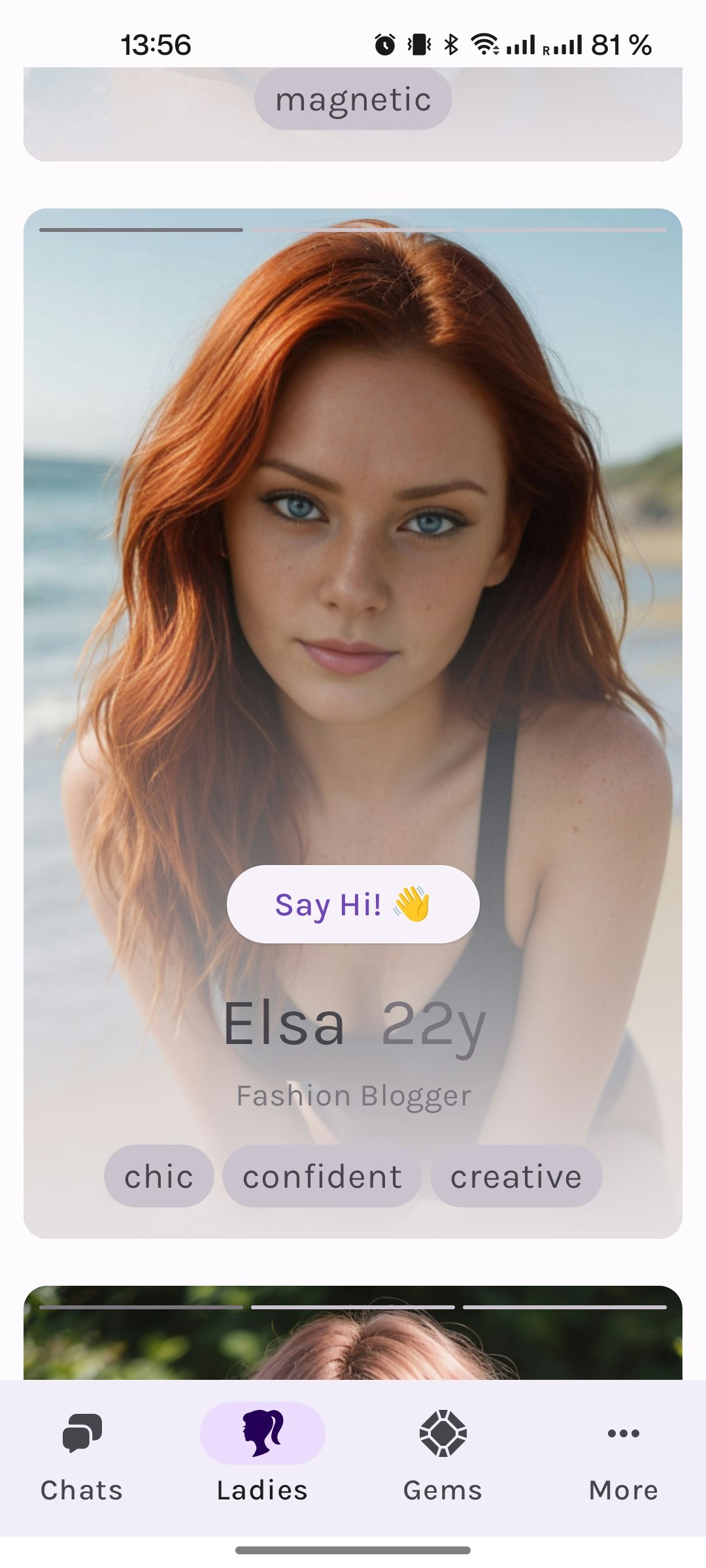Tap the alarm clock status icon

tap(386, 44)
